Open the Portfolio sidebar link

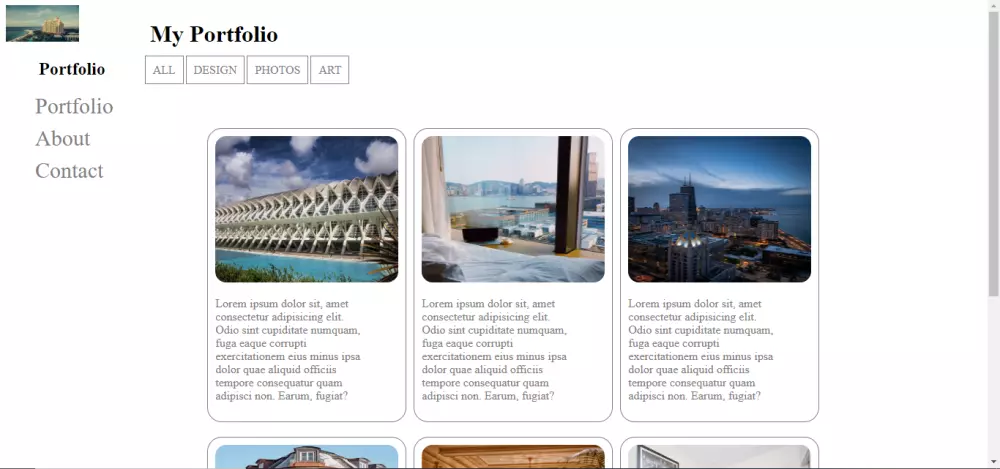pyautogui.click(x=74, y=107)
